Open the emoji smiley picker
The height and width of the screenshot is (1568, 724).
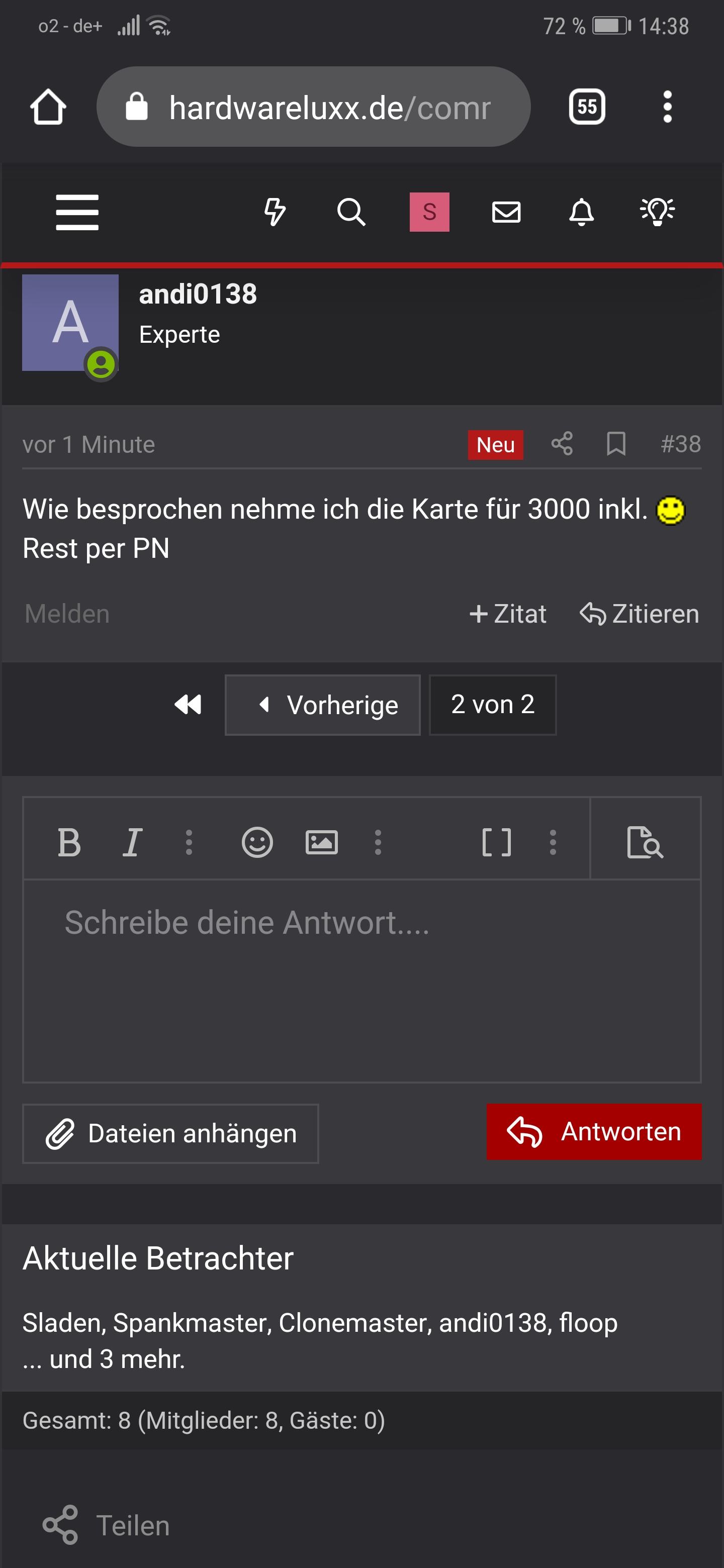point(257,842)
